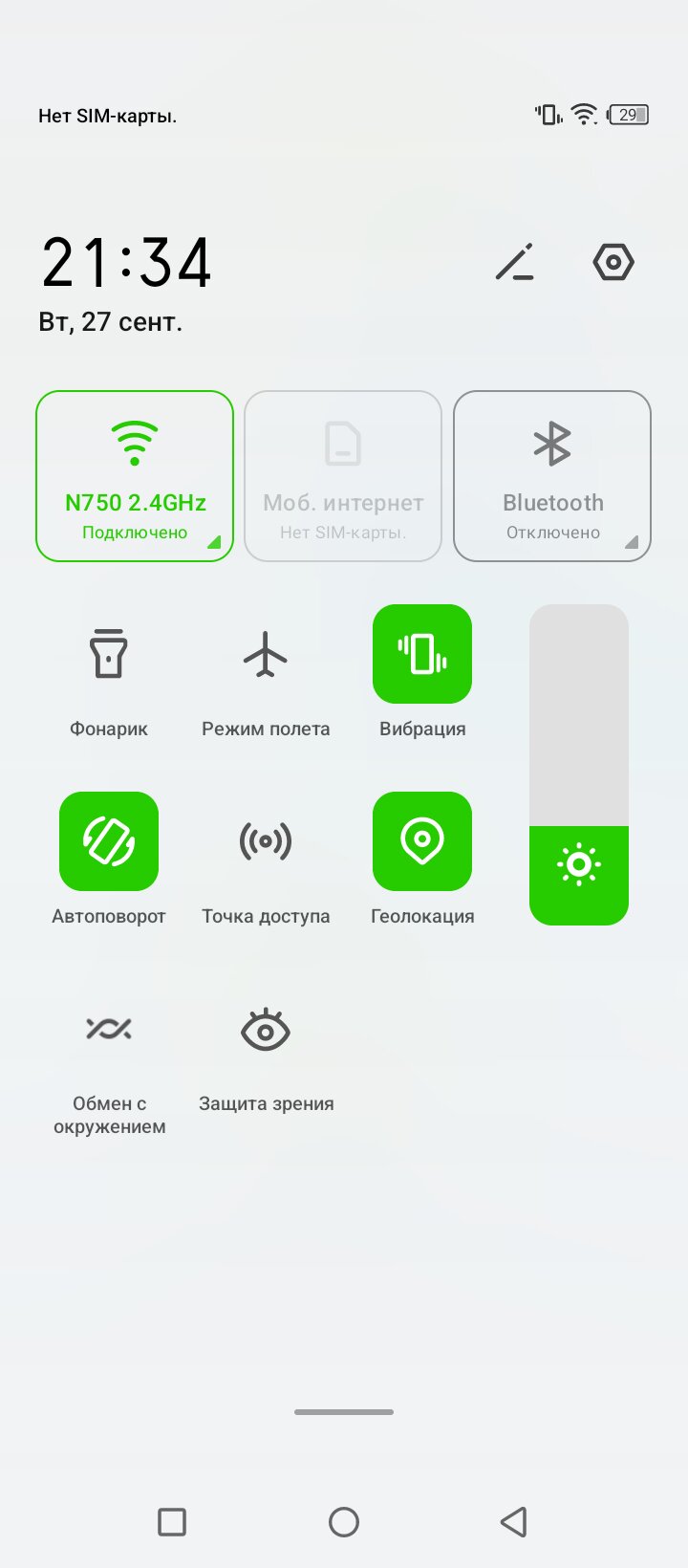Viewport: 688px width, 1568px height.
Task: Switch off Геолокация location
Action: tap(422, 841)
